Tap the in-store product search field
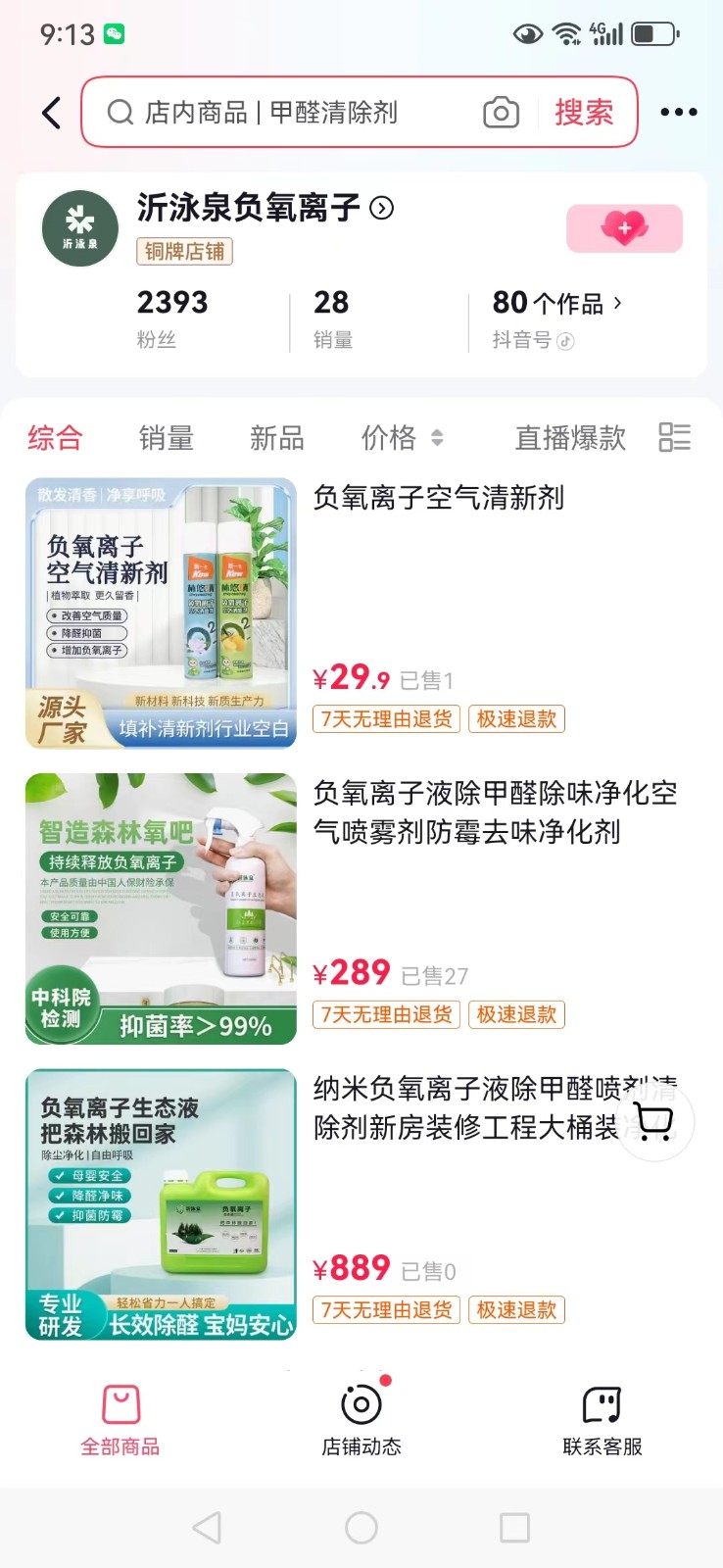Screen dimensions: 723x1568 (294, 113)
